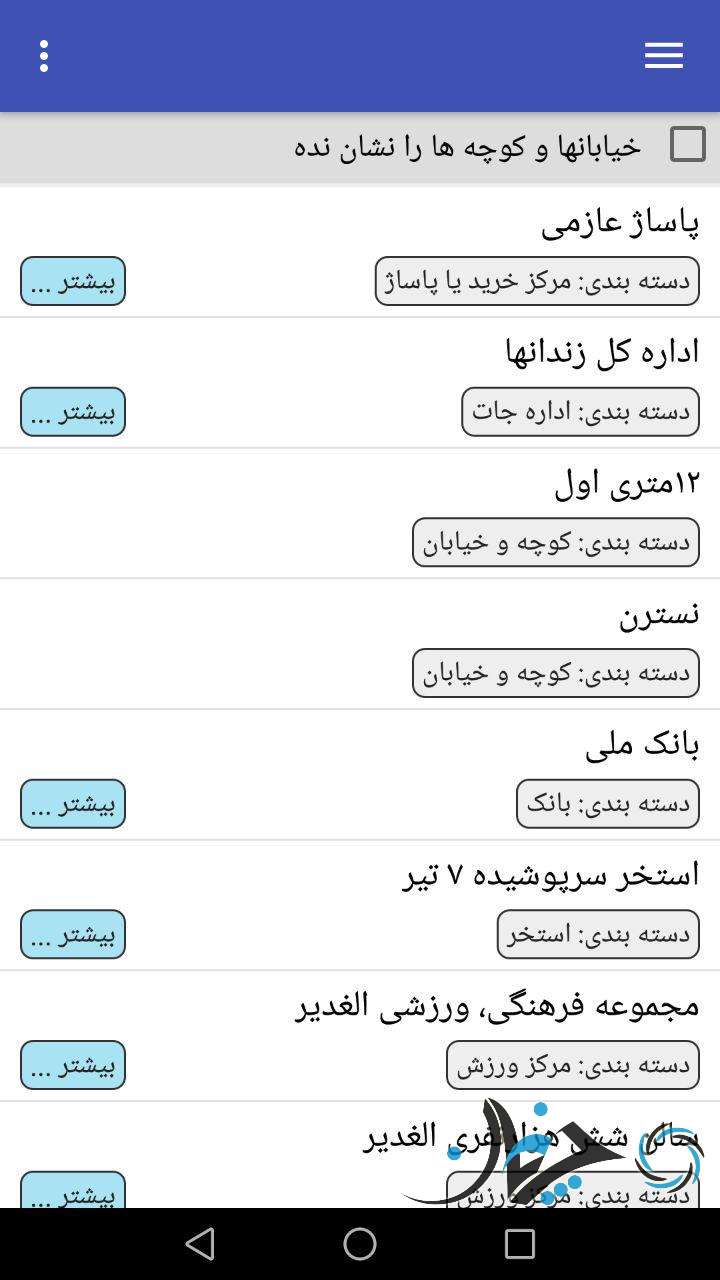This screenshot has width=720, height=1280.
Task: Tap 'بیشتر' for اداره کل زندانها
Action: 73,412
